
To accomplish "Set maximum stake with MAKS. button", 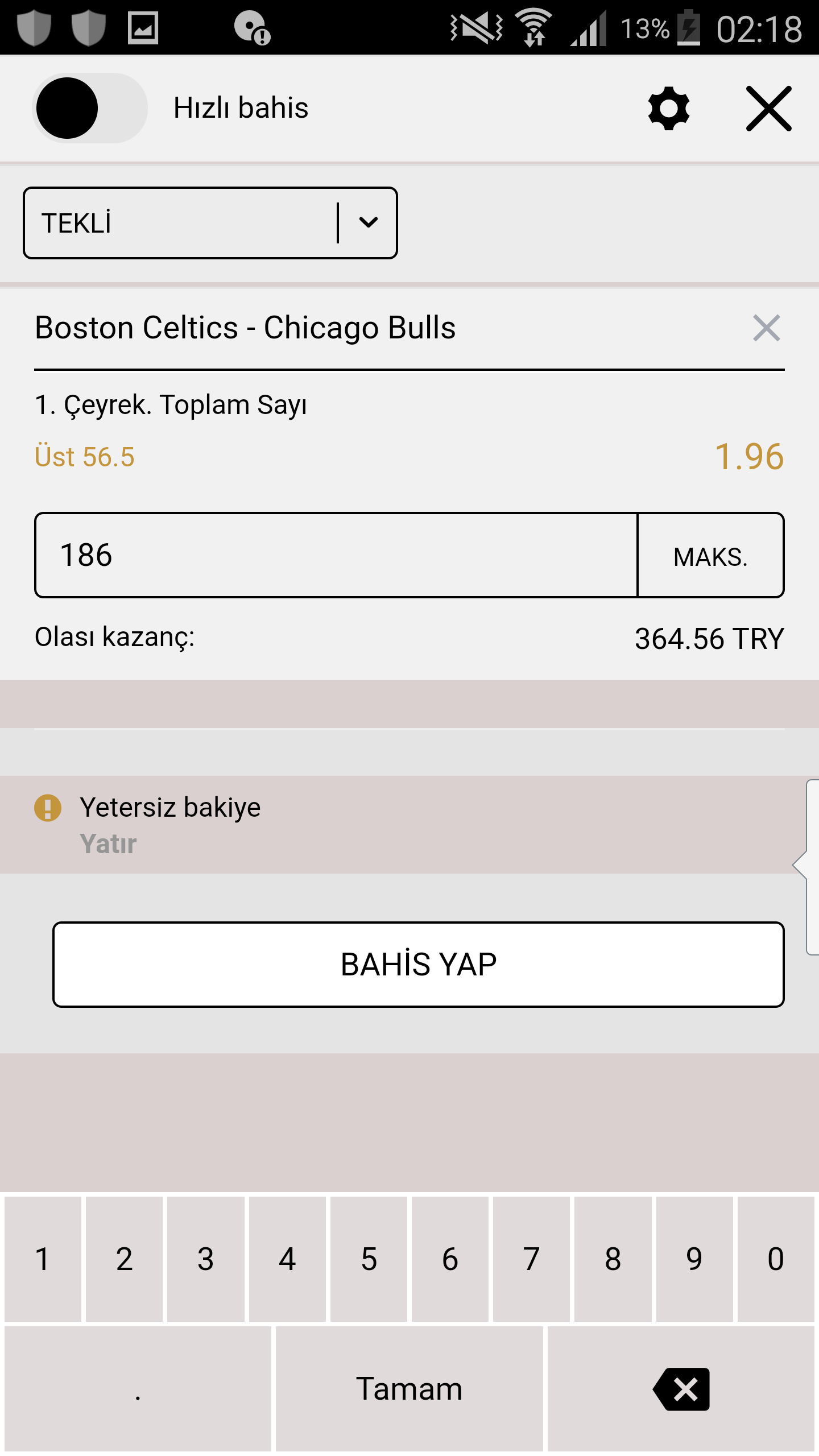I will 710,555.
